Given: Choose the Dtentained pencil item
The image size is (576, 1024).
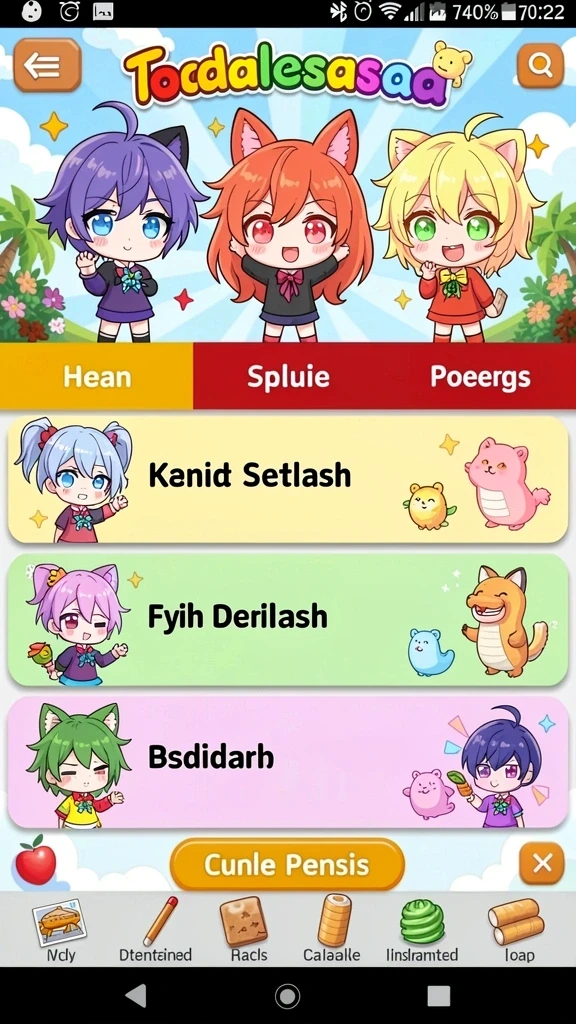Looking at the screenshot, I should click(x=156, y=931).
